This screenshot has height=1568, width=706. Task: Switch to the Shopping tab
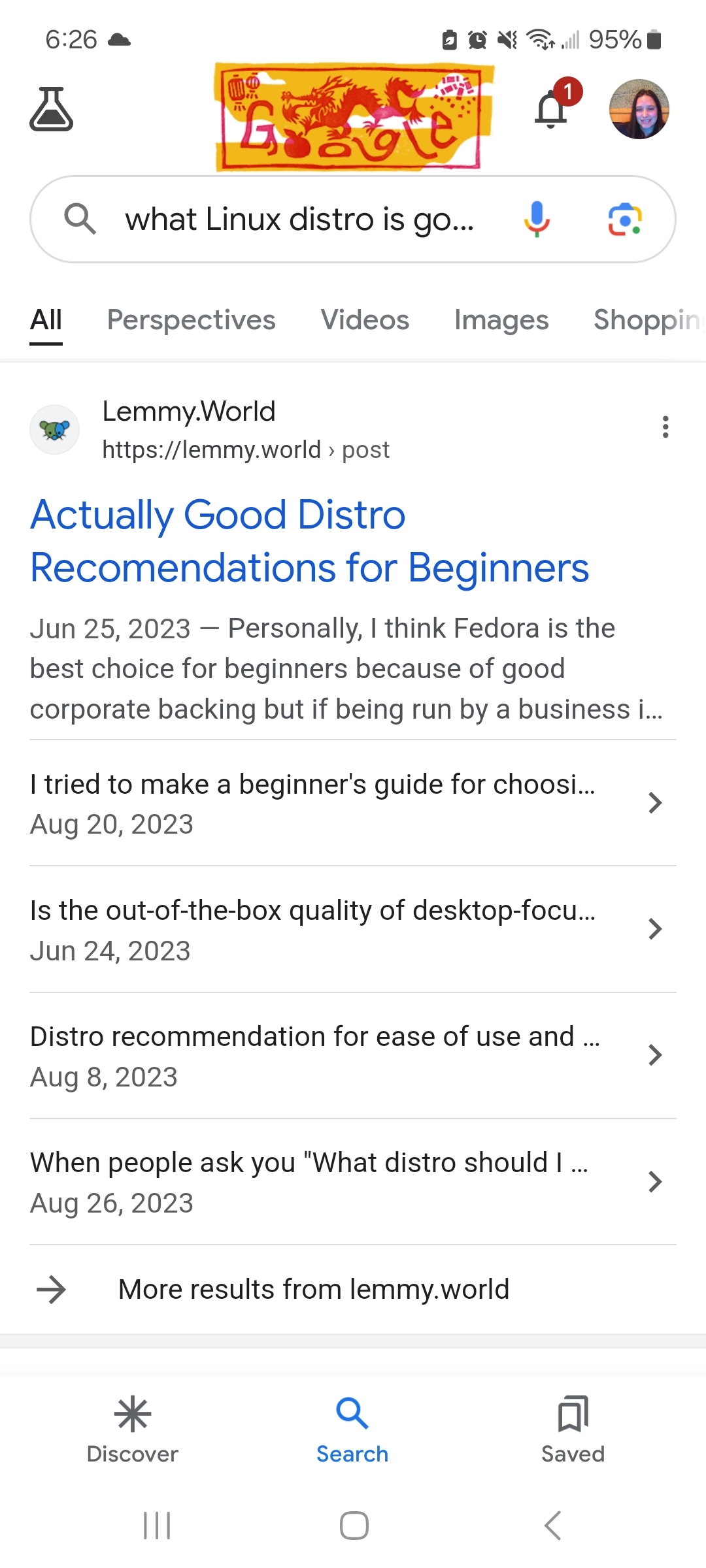tap(647, 320)
